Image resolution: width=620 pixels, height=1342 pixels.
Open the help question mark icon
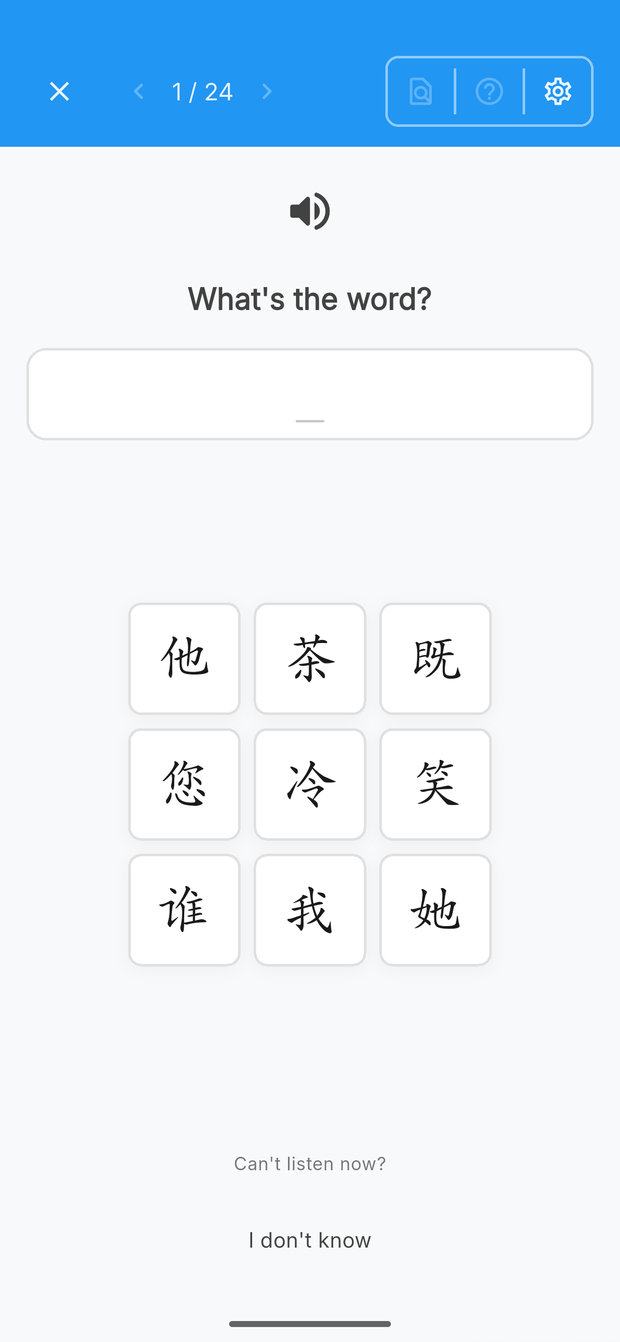click(489, 92)
